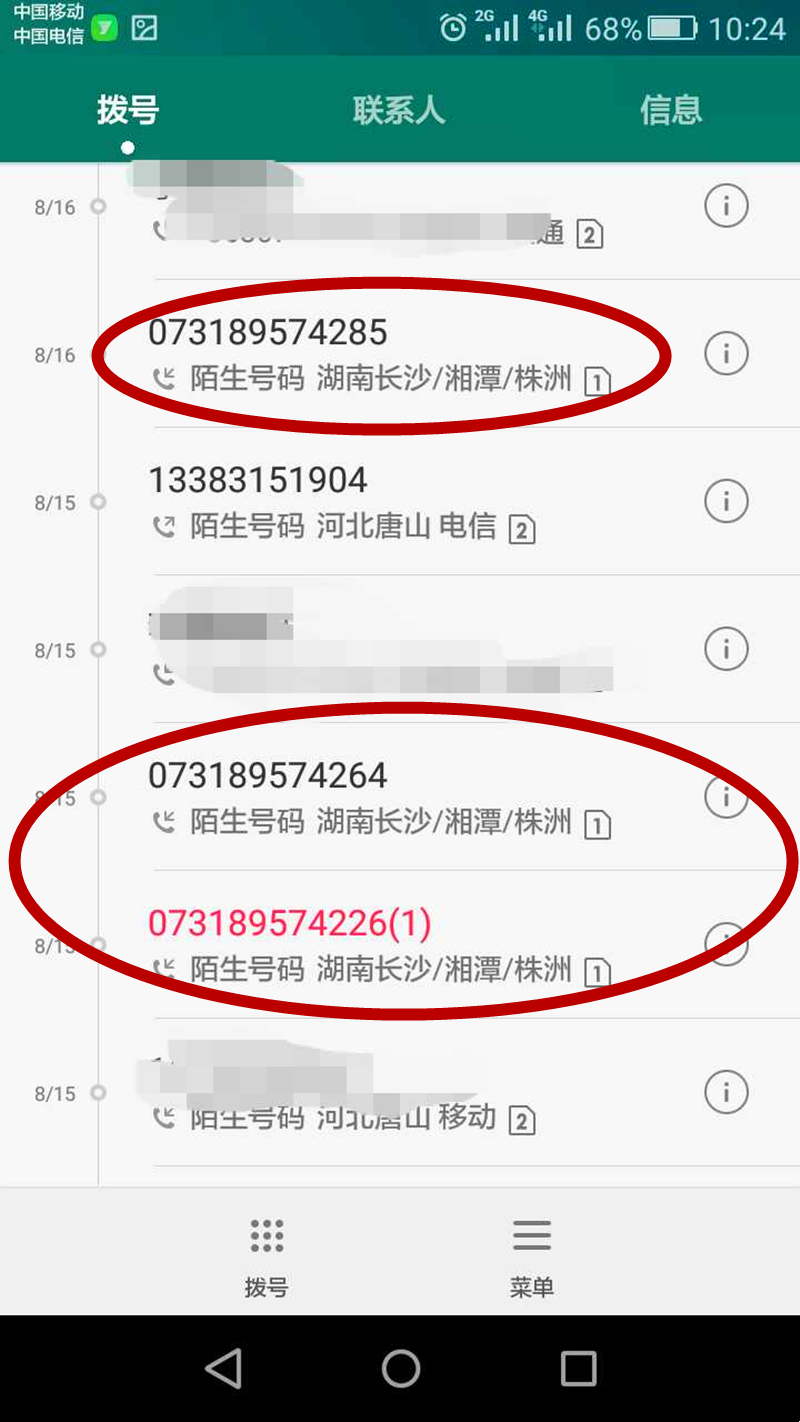Switch to the 联系人 tab

[x=398, y=110]
